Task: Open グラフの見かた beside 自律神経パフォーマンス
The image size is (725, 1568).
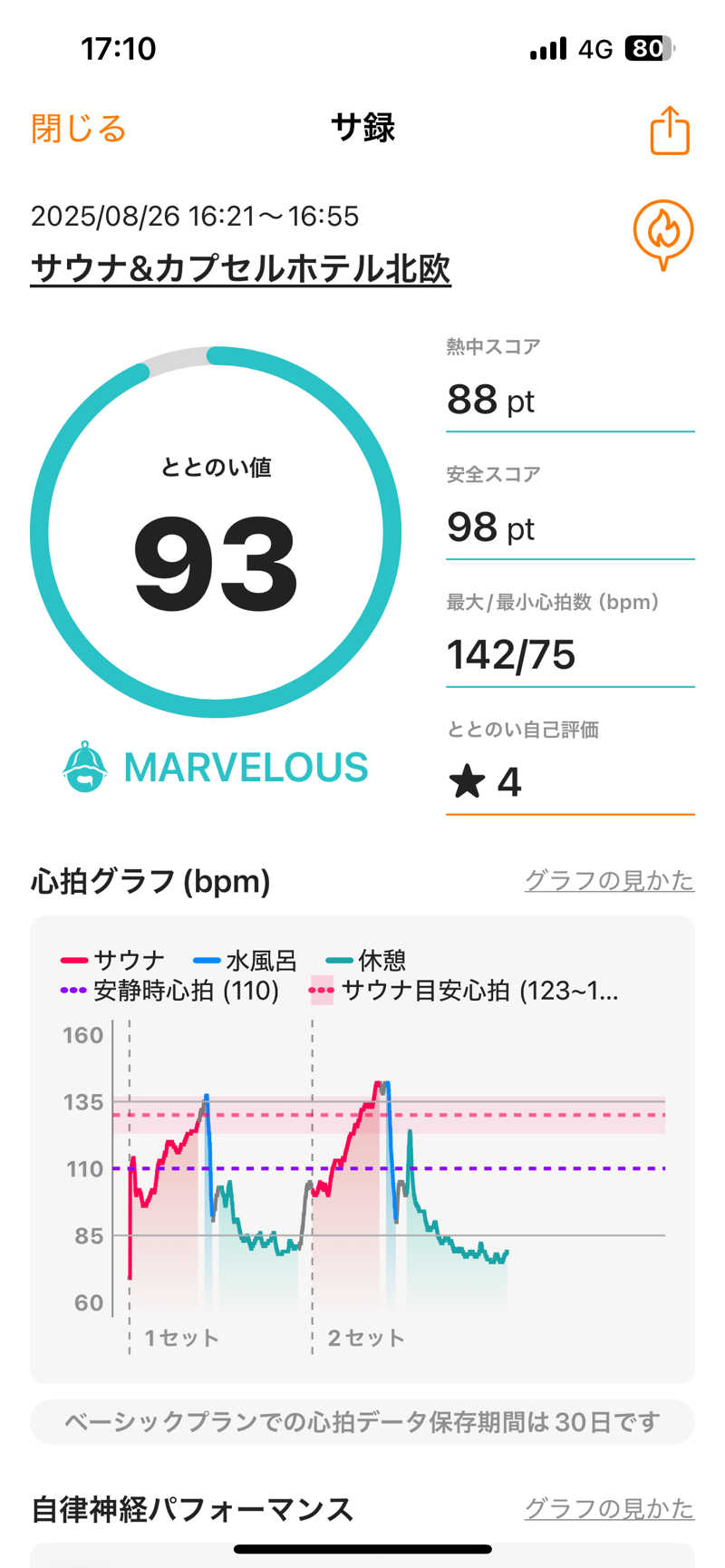Action: (609, 1508)
